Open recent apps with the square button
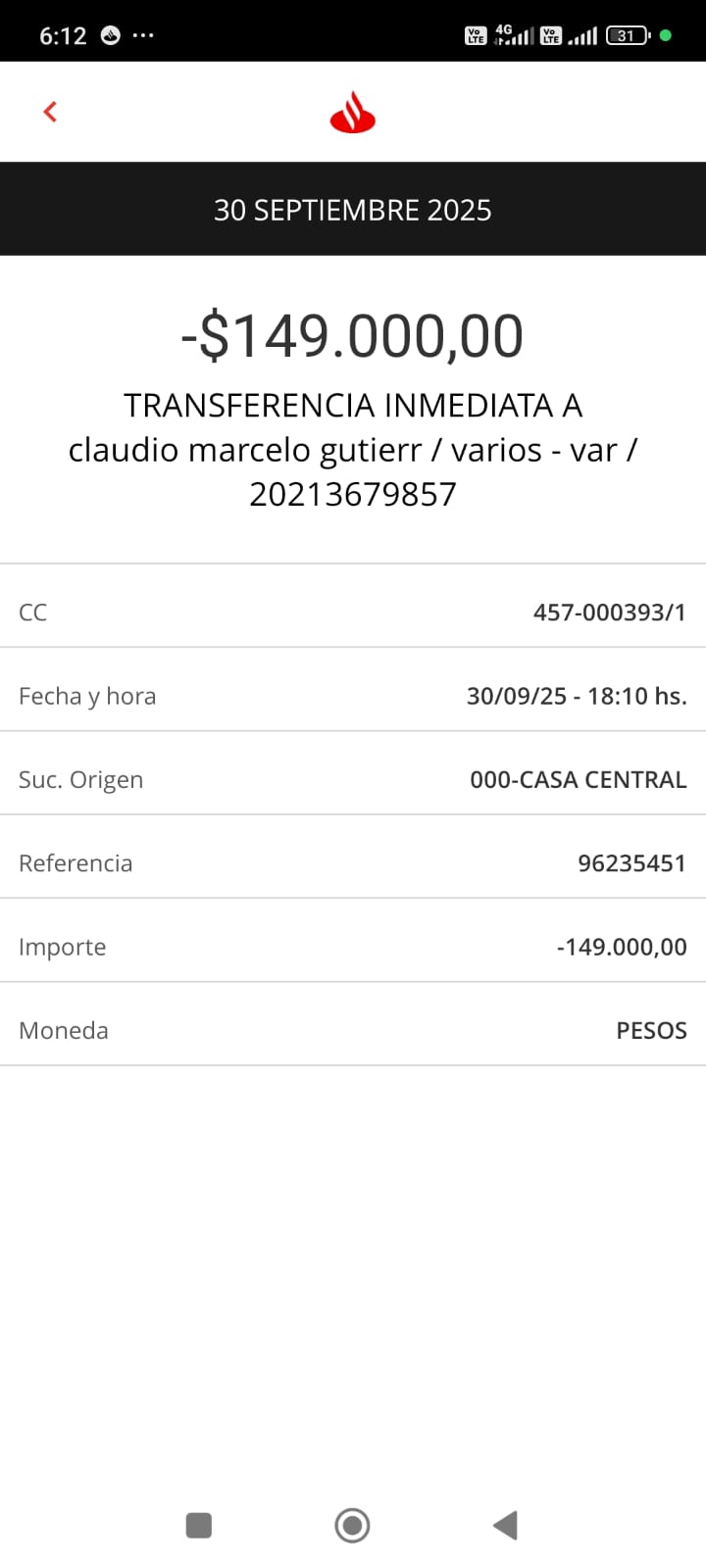This screenshot has width=706, height=1568. [199, 1525]
